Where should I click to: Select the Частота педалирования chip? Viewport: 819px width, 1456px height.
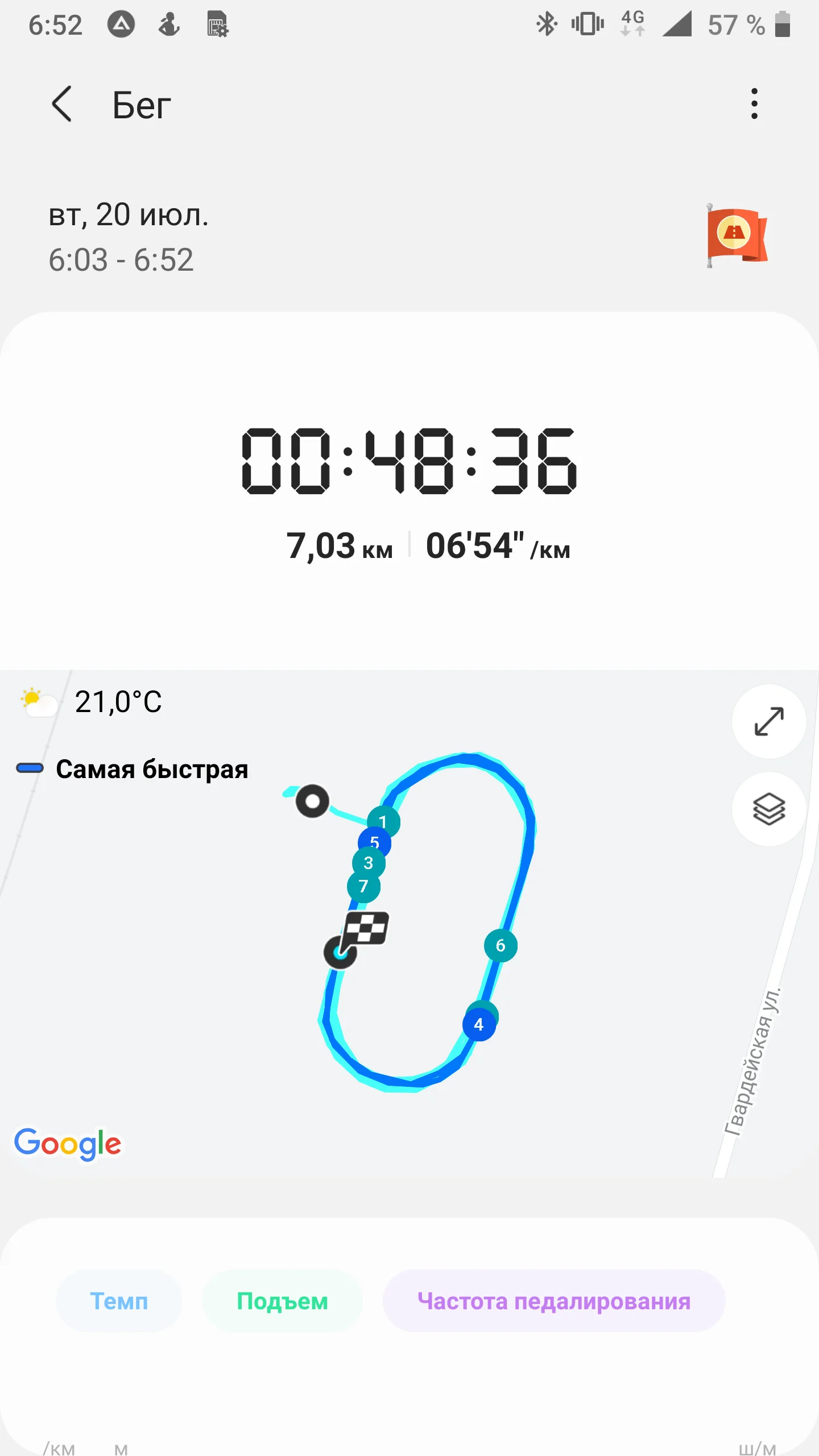pos(553,1301)
